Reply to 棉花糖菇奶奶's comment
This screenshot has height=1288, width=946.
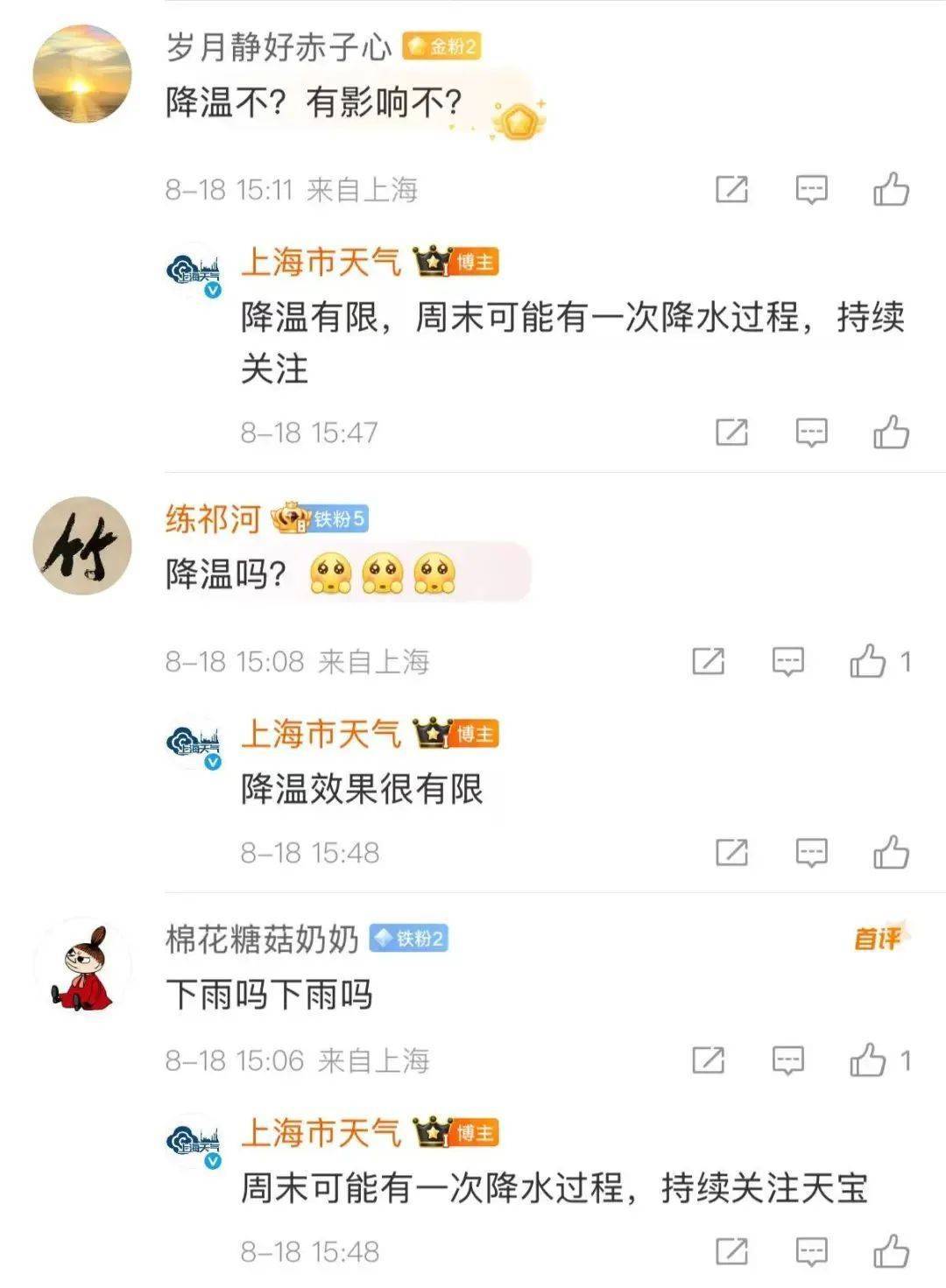point(787,1061)
